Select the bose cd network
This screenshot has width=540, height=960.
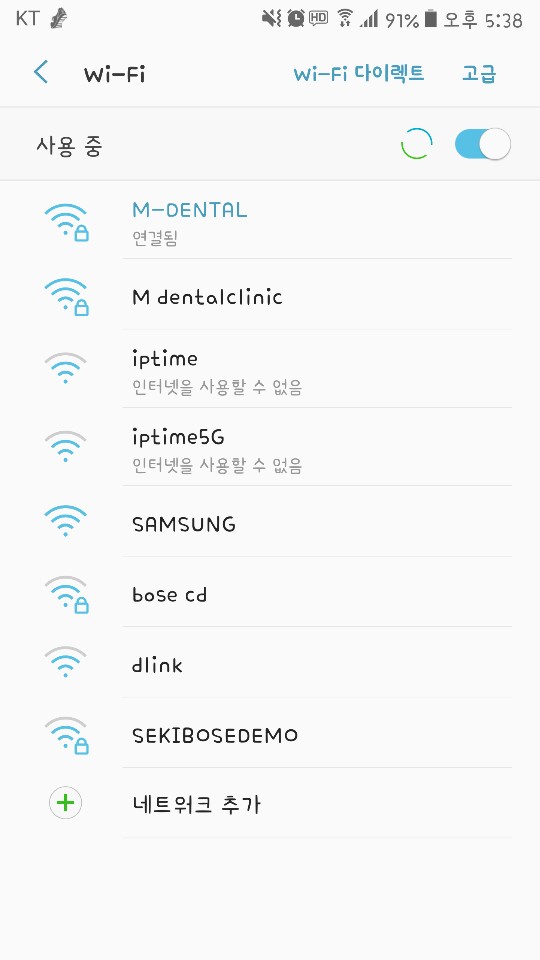(270, 594)
